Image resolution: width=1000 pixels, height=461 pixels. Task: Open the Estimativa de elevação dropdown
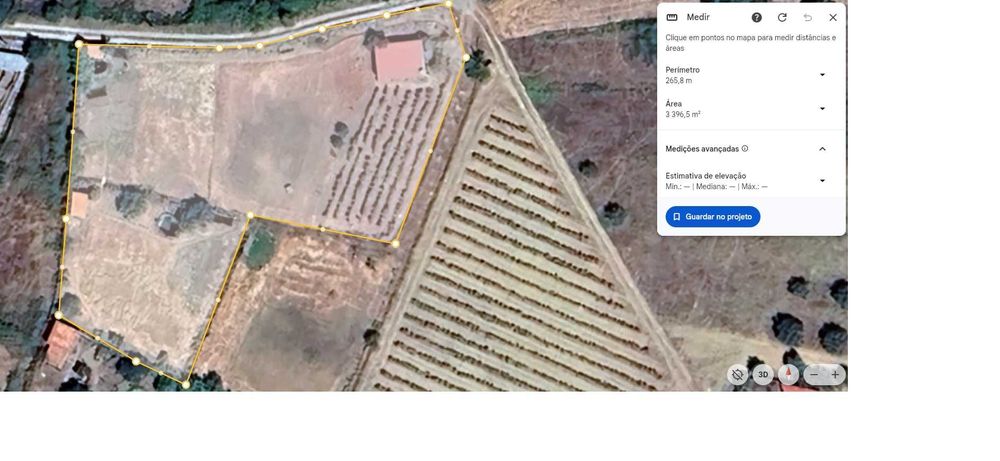coord(822,181)
